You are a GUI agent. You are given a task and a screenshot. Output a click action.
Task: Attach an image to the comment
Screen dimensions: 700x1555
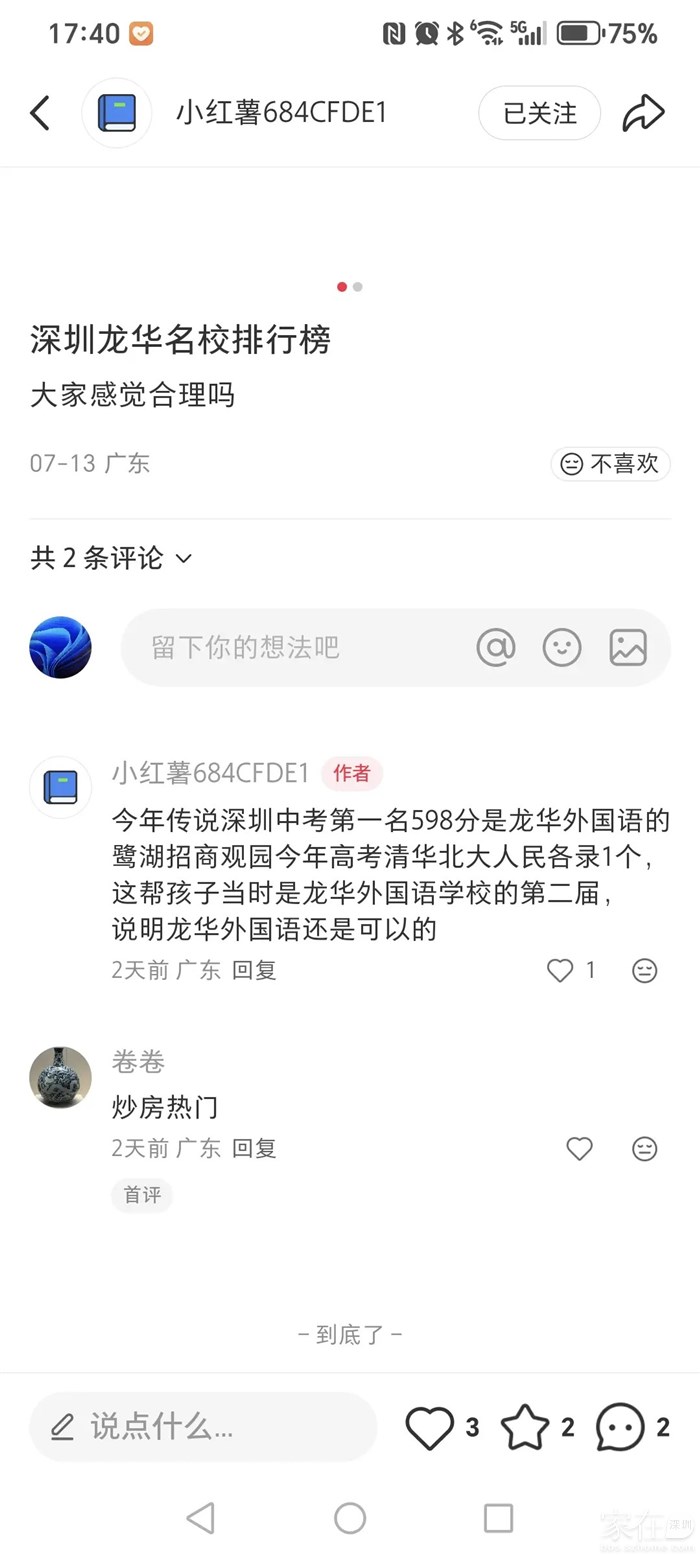pos(628,647)
